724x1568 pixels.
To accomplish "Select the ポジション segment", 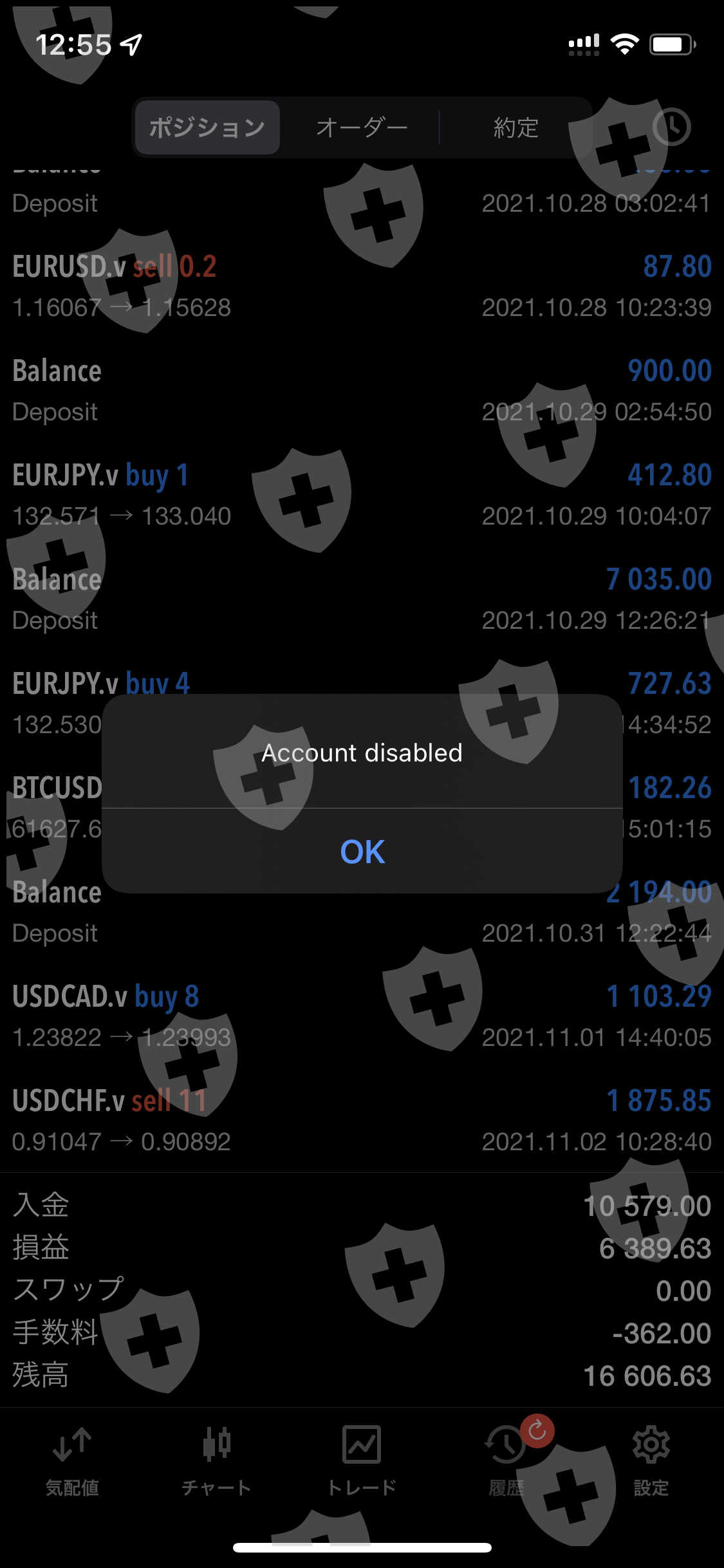I will point(207,127).
